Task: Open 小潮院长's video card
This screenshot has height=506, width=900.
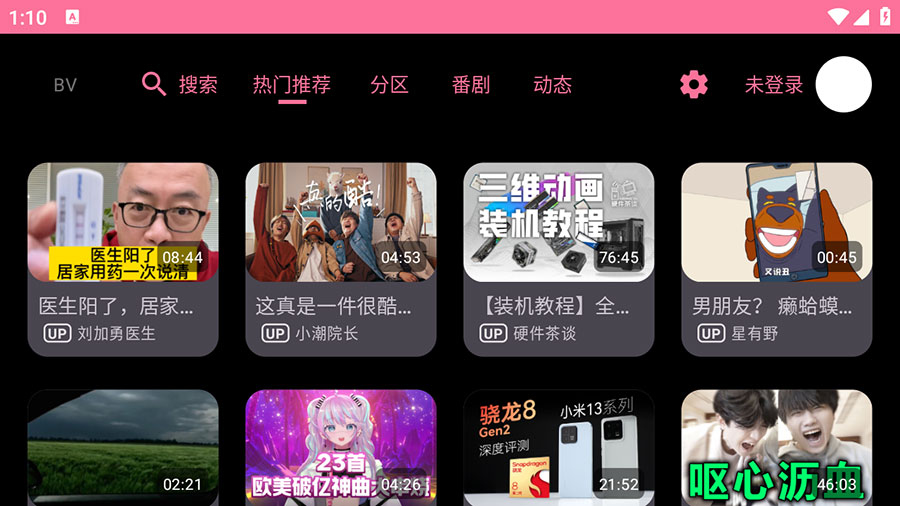Action: pyautogui.click(x=341, y=258)
